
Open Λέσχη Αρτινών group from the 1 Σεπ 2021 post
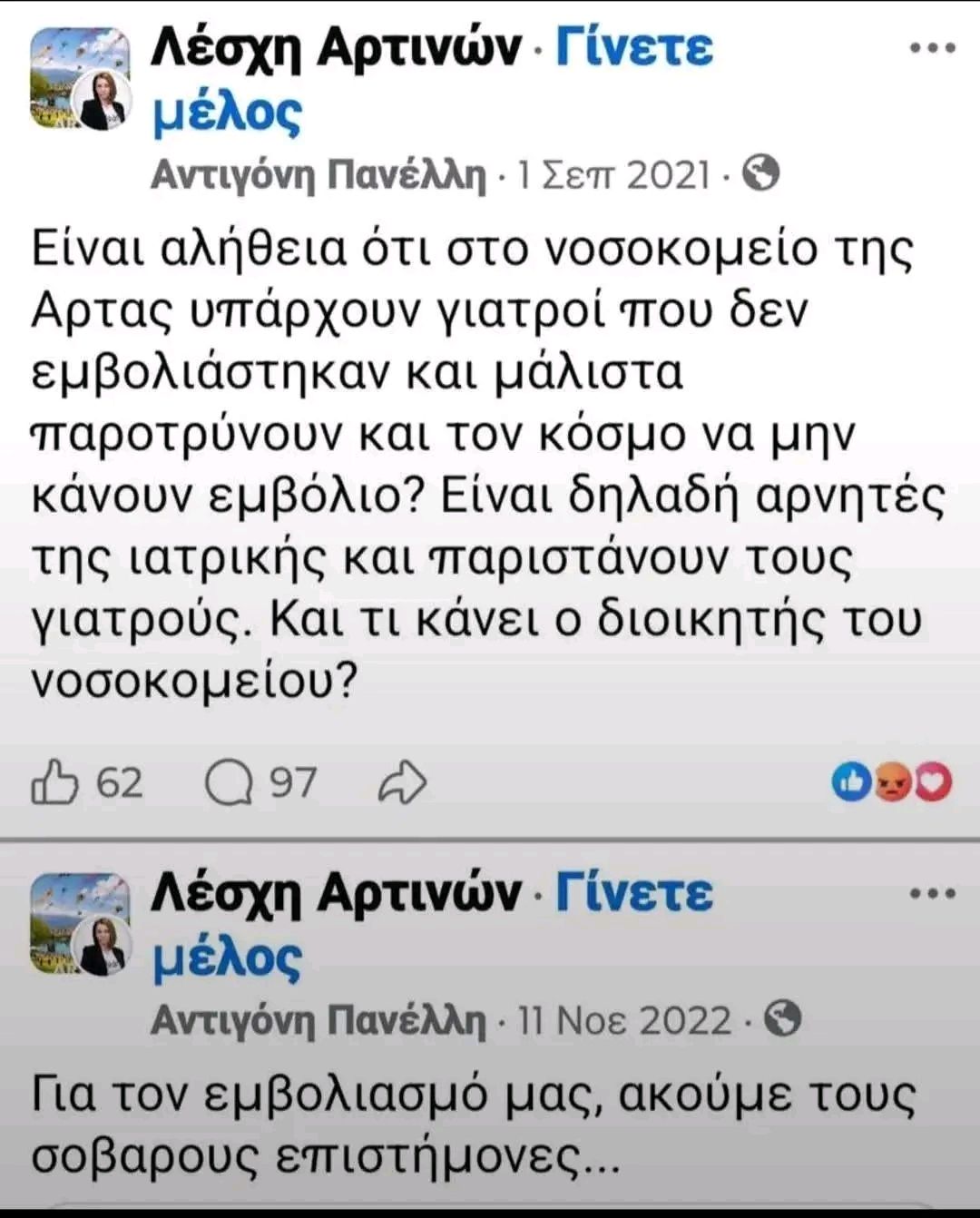point(336,47)
